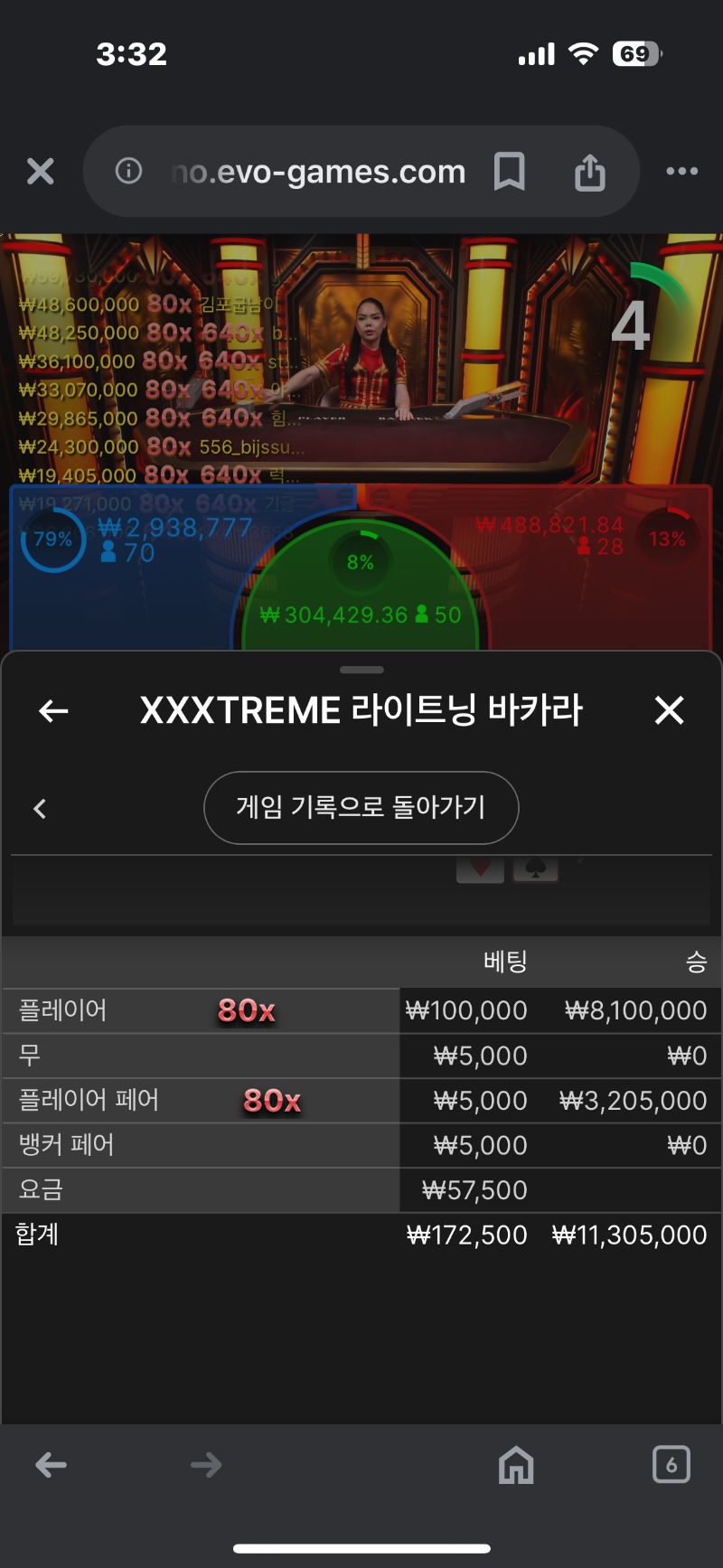
Task: Close the in-app browser tab
Action: (x=41, y=171)
